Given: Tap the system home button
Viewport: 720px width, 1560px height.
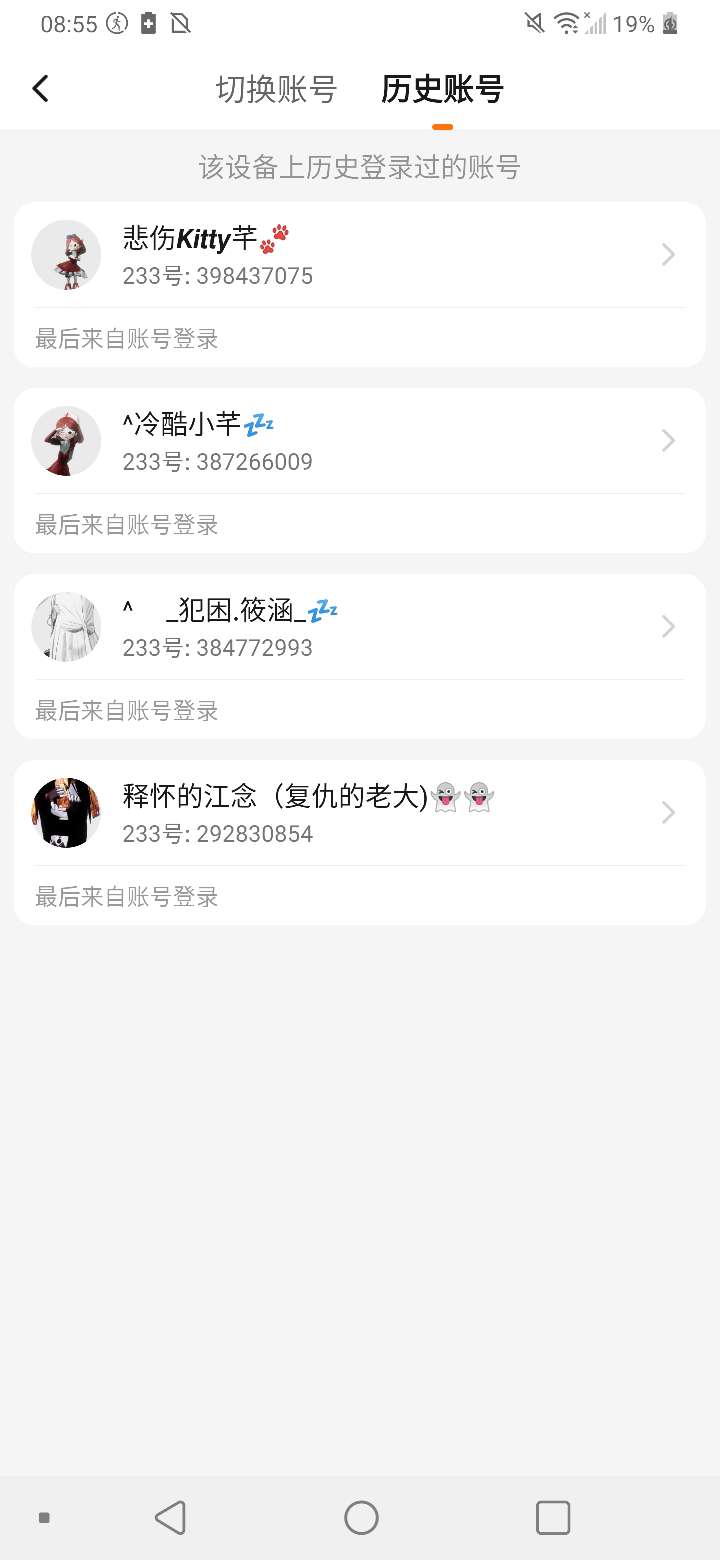Looking at the screenshot, I should (x=361, y=1517).
